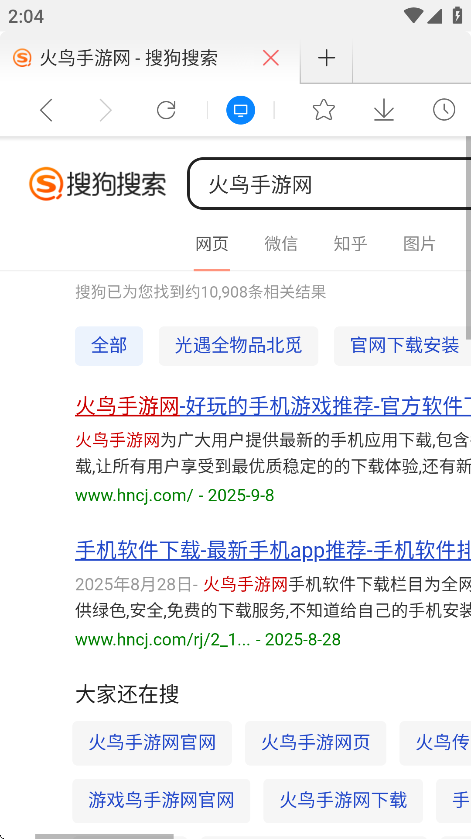
Task: Open result 火鸟手游网-好玩的手机游戏推荐
Action: click(x=273, y=407)
